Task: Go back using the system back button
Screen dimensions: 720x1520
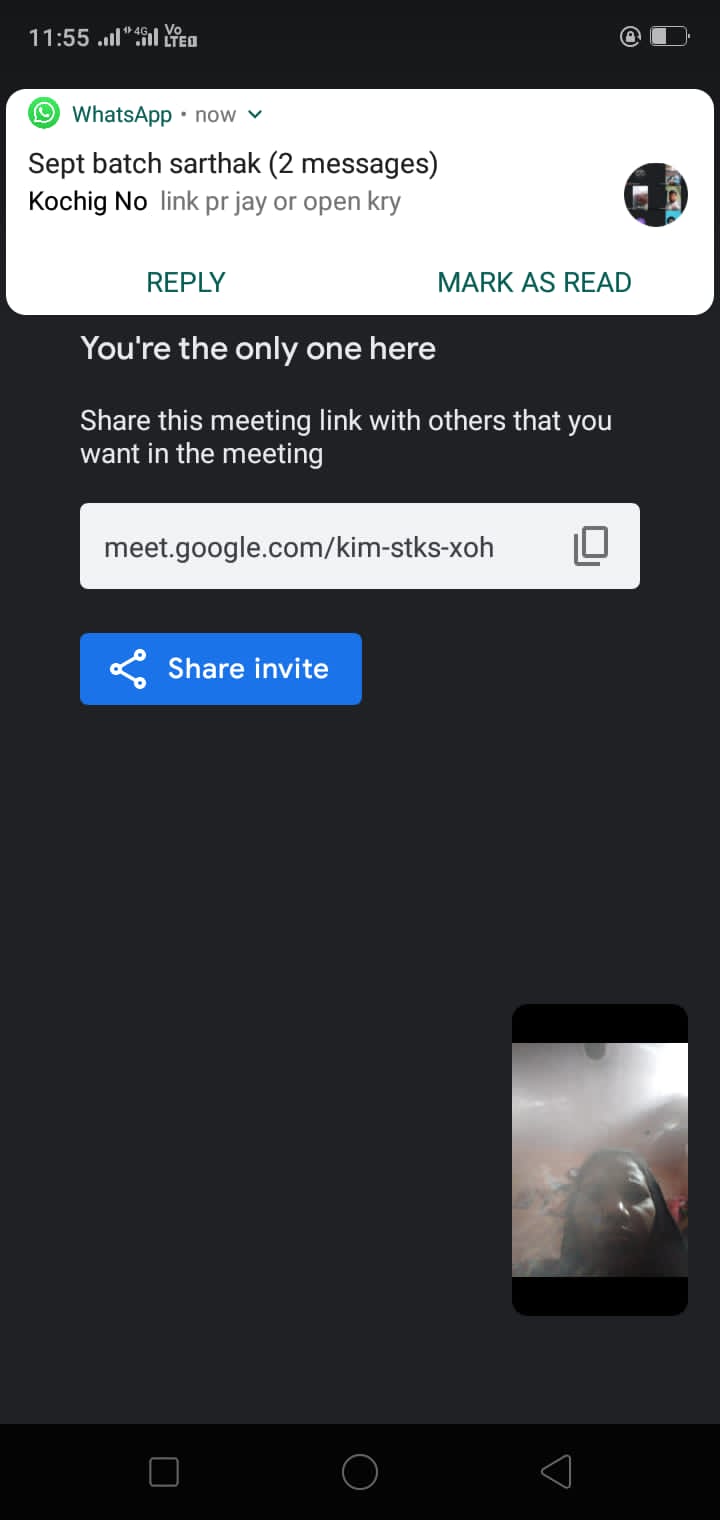Action: (556, 1471)
